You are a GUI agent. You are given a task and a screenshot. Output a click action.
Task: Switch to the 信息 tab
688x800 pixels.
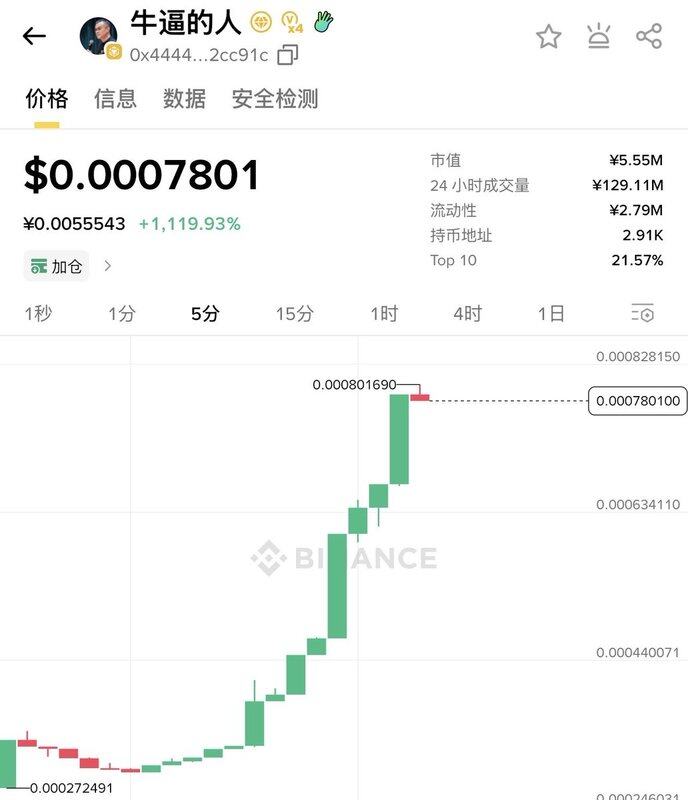(x=115, y=98)
